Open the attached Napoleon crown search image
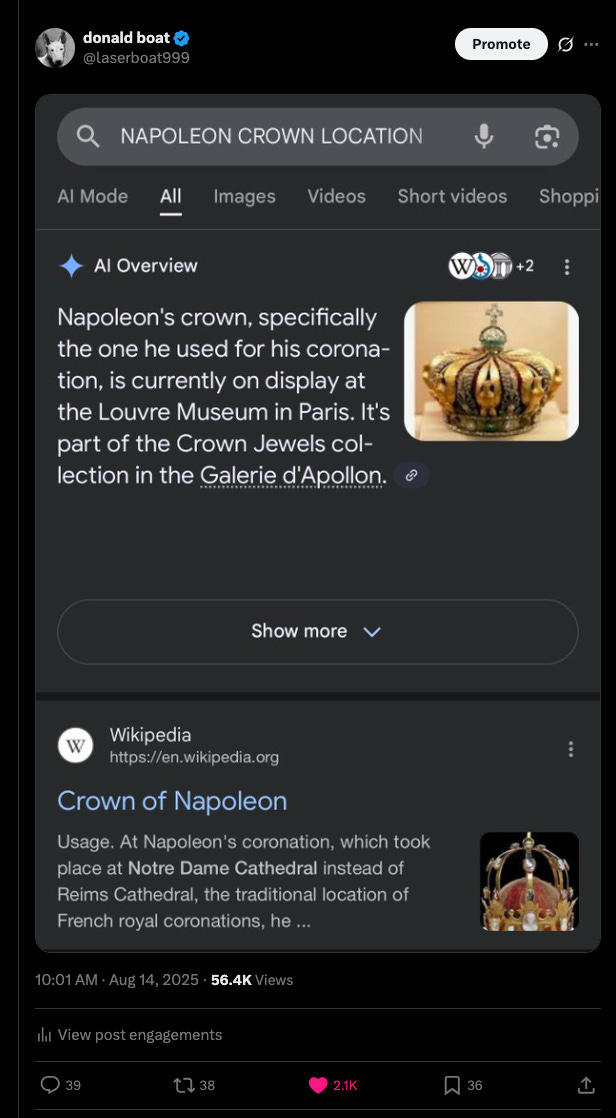Image resolution: width=616 pixels, height=1118 pixels. (318, 523)
